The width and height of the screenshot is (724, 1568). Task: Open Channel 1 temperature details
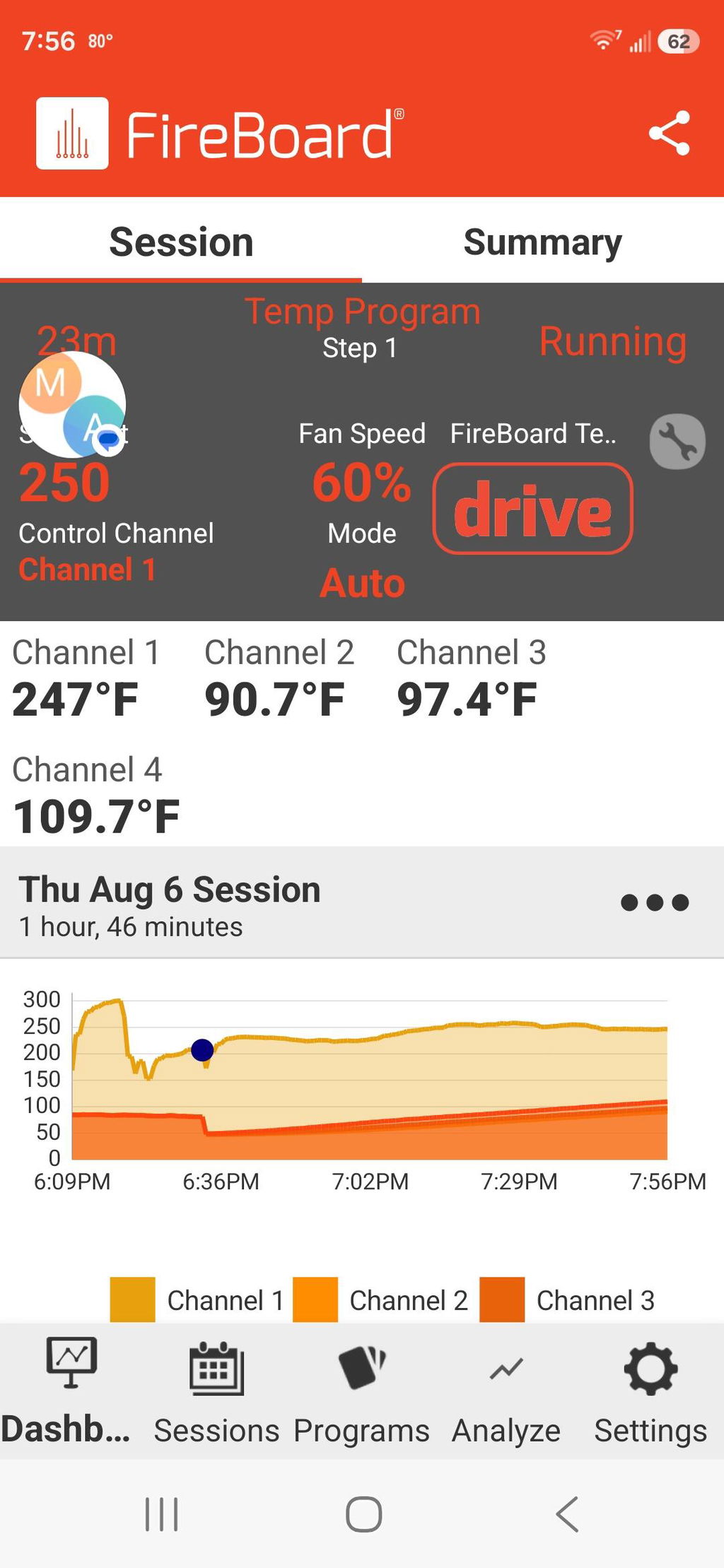(x=86, y=678)
